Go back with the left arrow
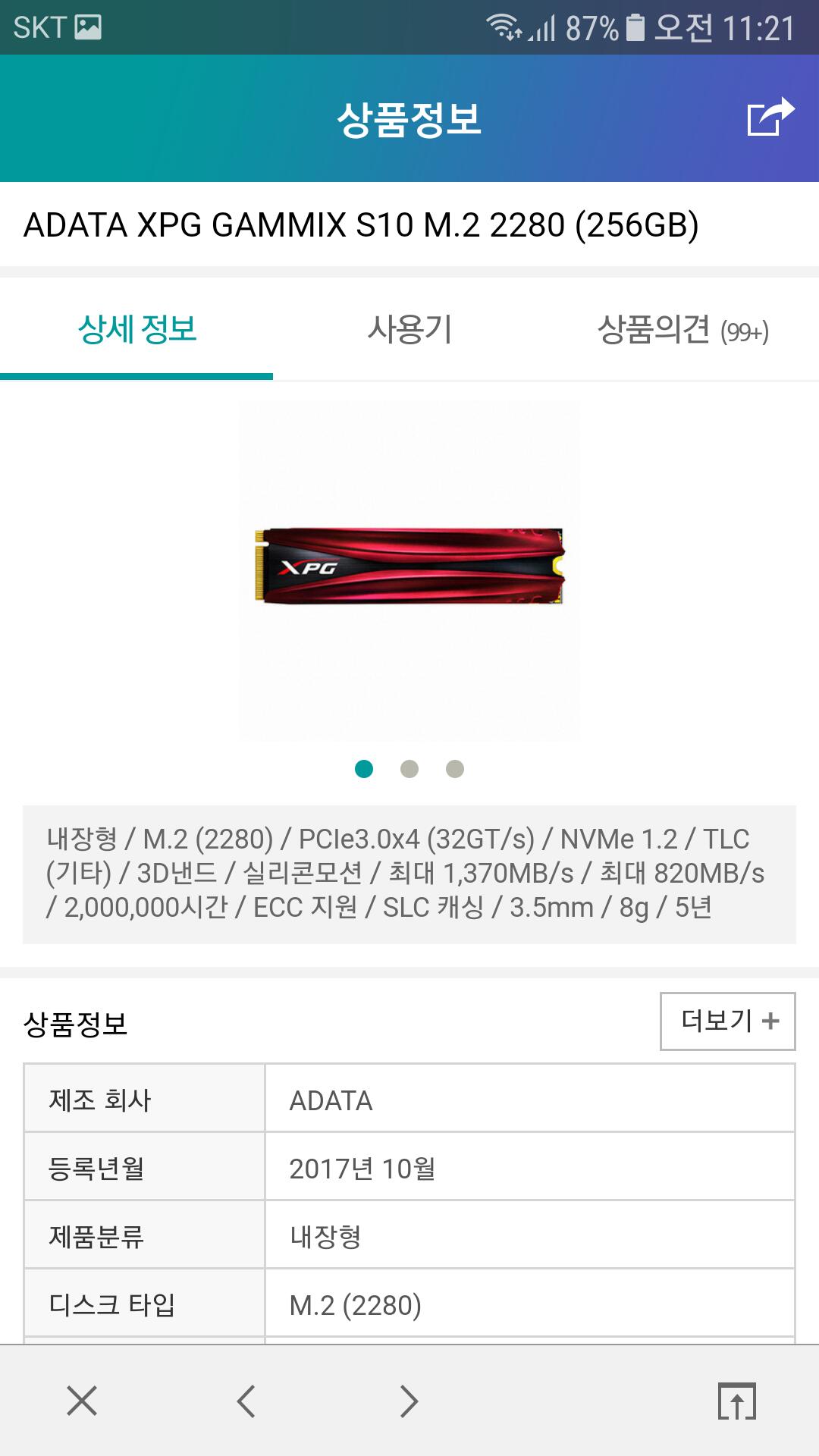The width and height of the screenshot is (819, 1456). 246,1401
